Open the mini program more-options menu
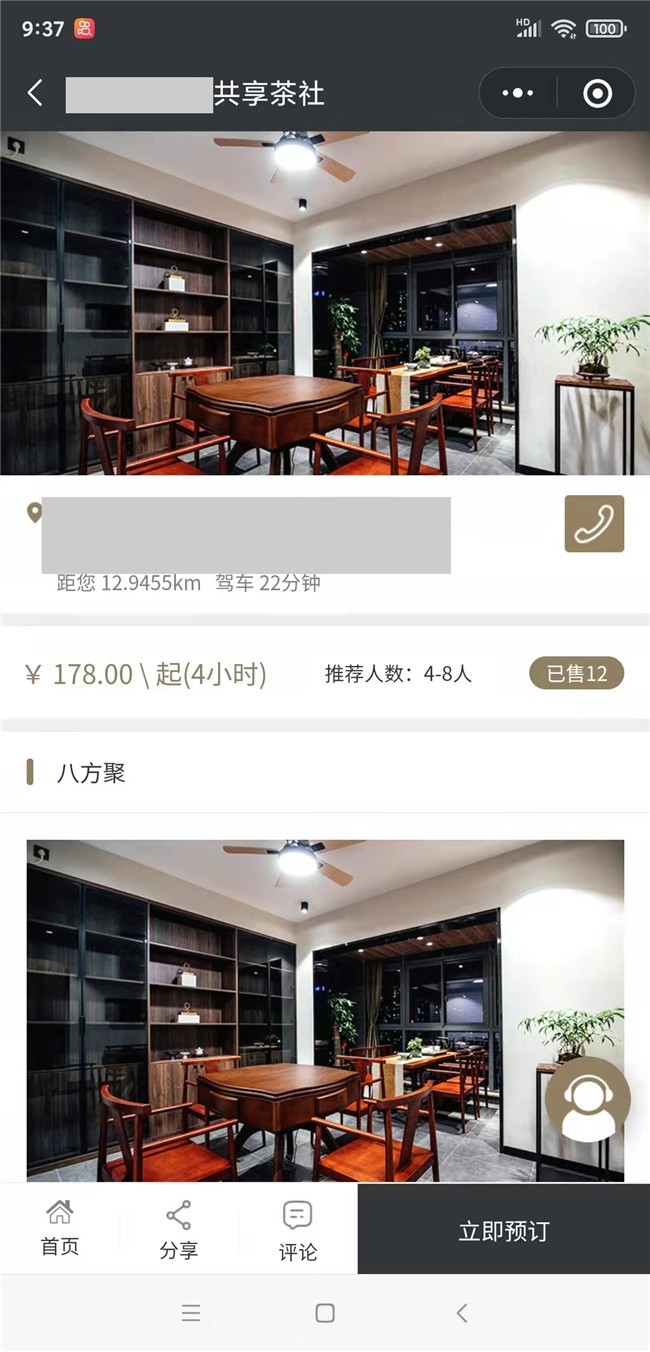 coord(518,94)
